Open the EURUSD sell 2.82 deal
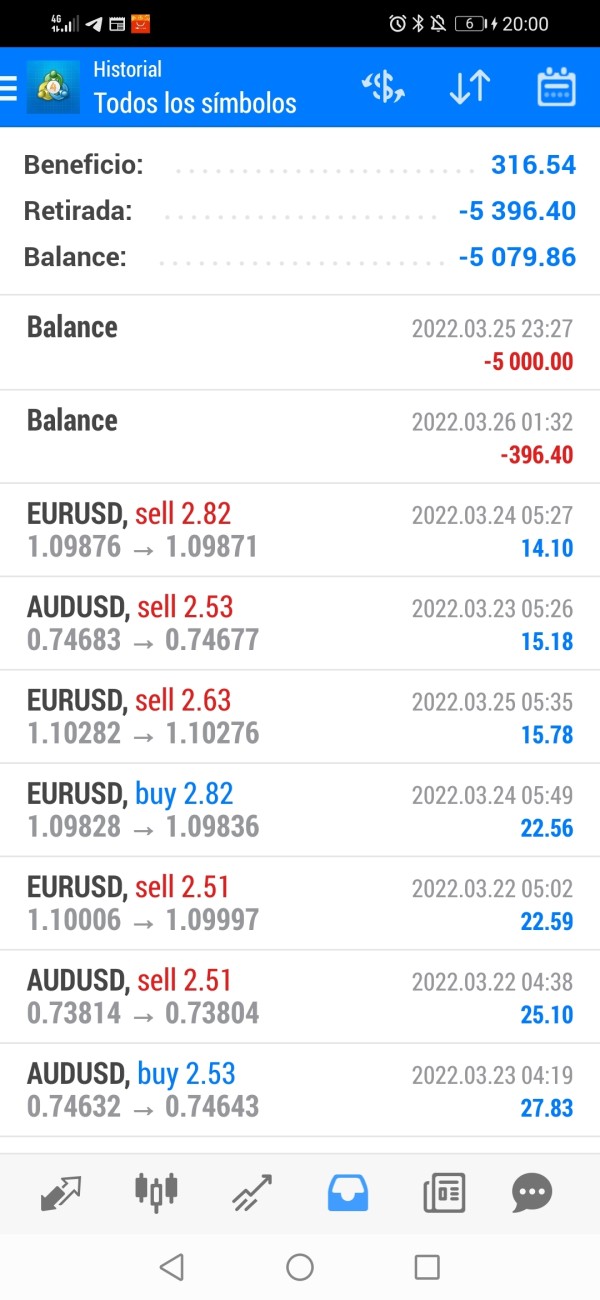 (x=300, y=530)
